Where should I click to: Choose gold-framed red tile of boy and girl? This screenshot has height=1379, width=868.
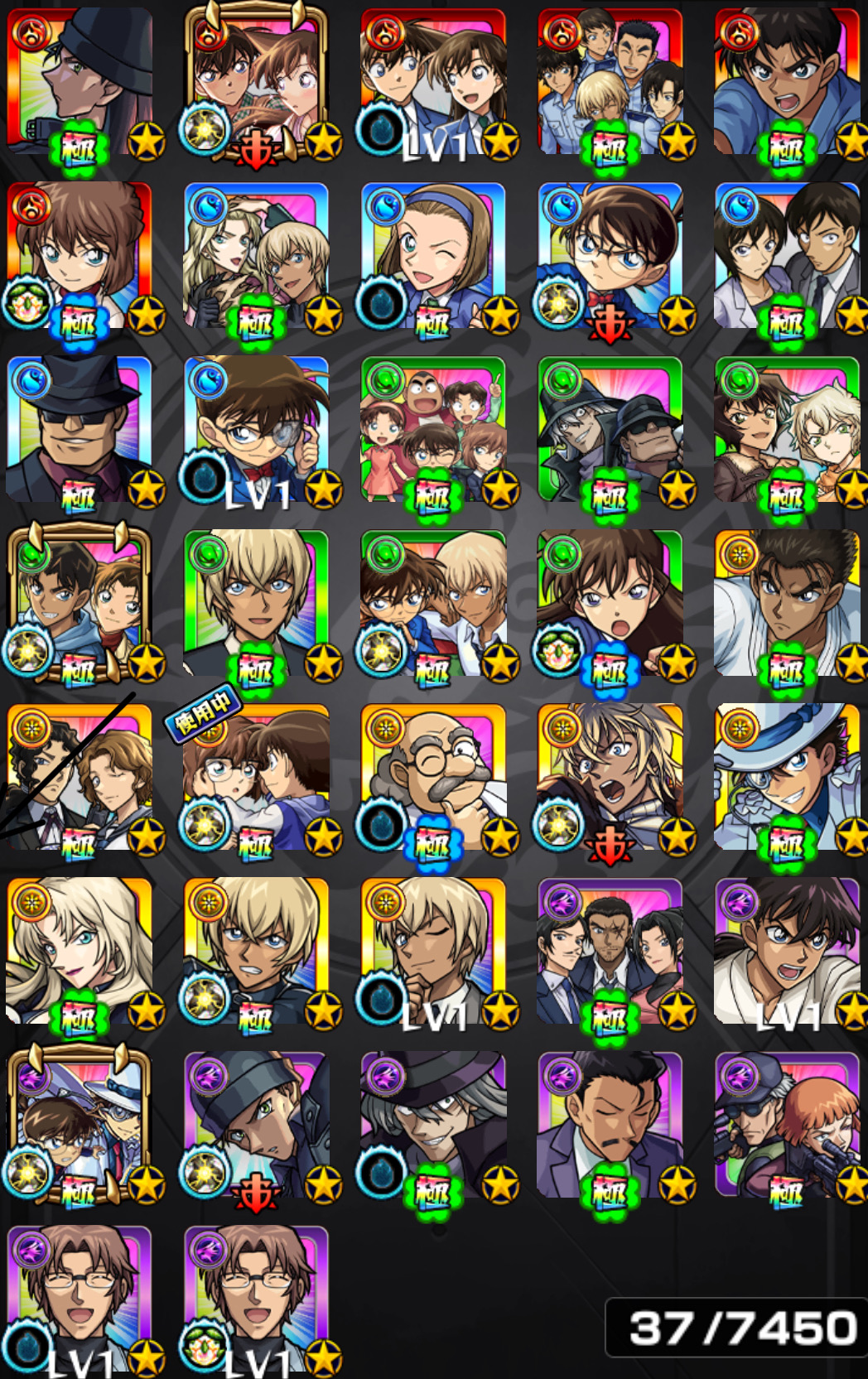coord(255,83)
